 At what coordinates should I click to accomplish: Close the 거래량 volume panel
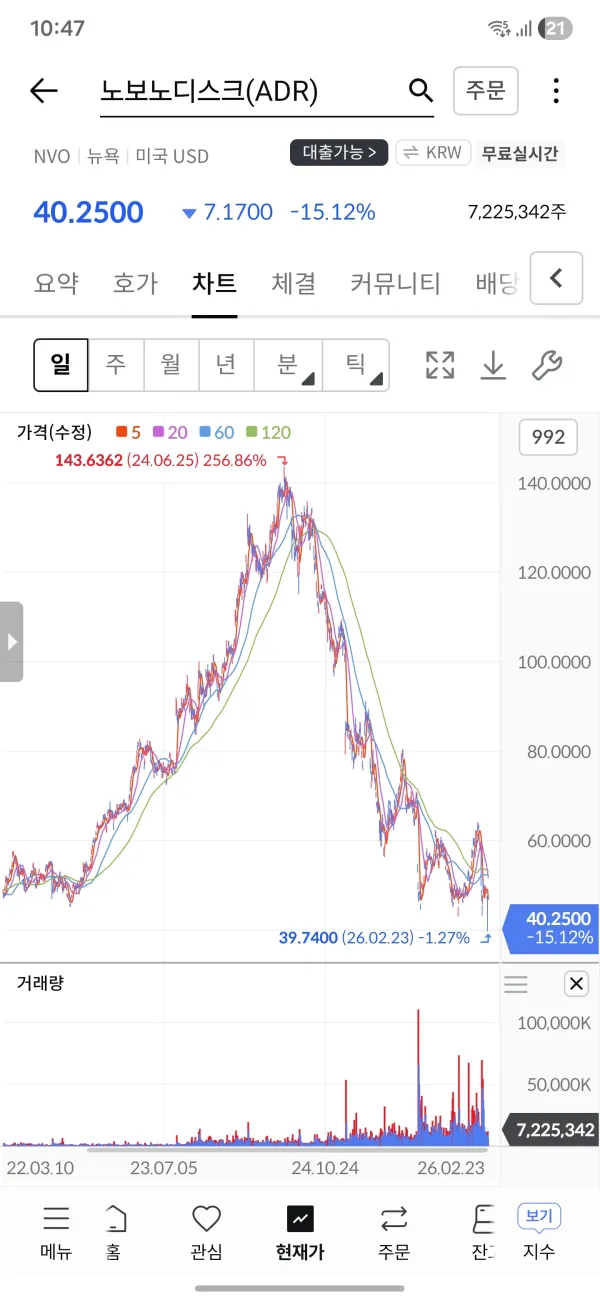(x=576, y=984)
